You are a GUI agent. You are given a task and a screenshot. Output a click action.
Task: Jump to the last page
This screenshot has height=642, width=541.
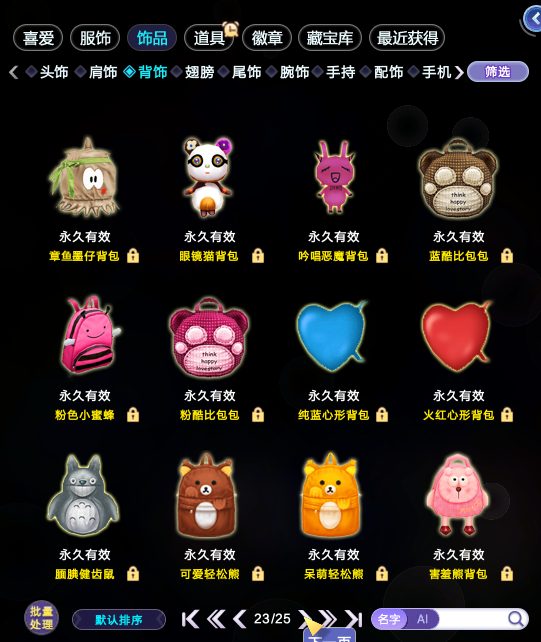tap(353, 619)
